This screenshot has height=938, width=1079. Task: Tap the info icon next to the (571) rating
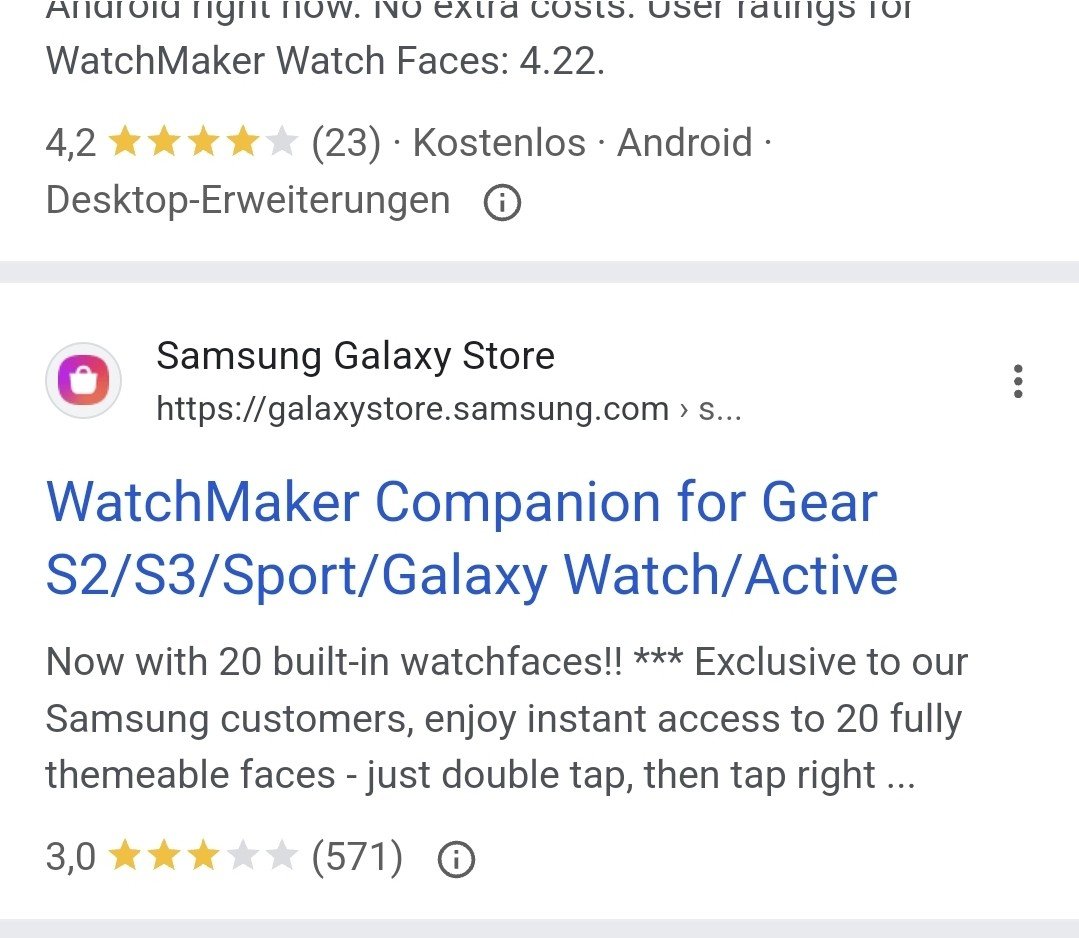[457, 859]
